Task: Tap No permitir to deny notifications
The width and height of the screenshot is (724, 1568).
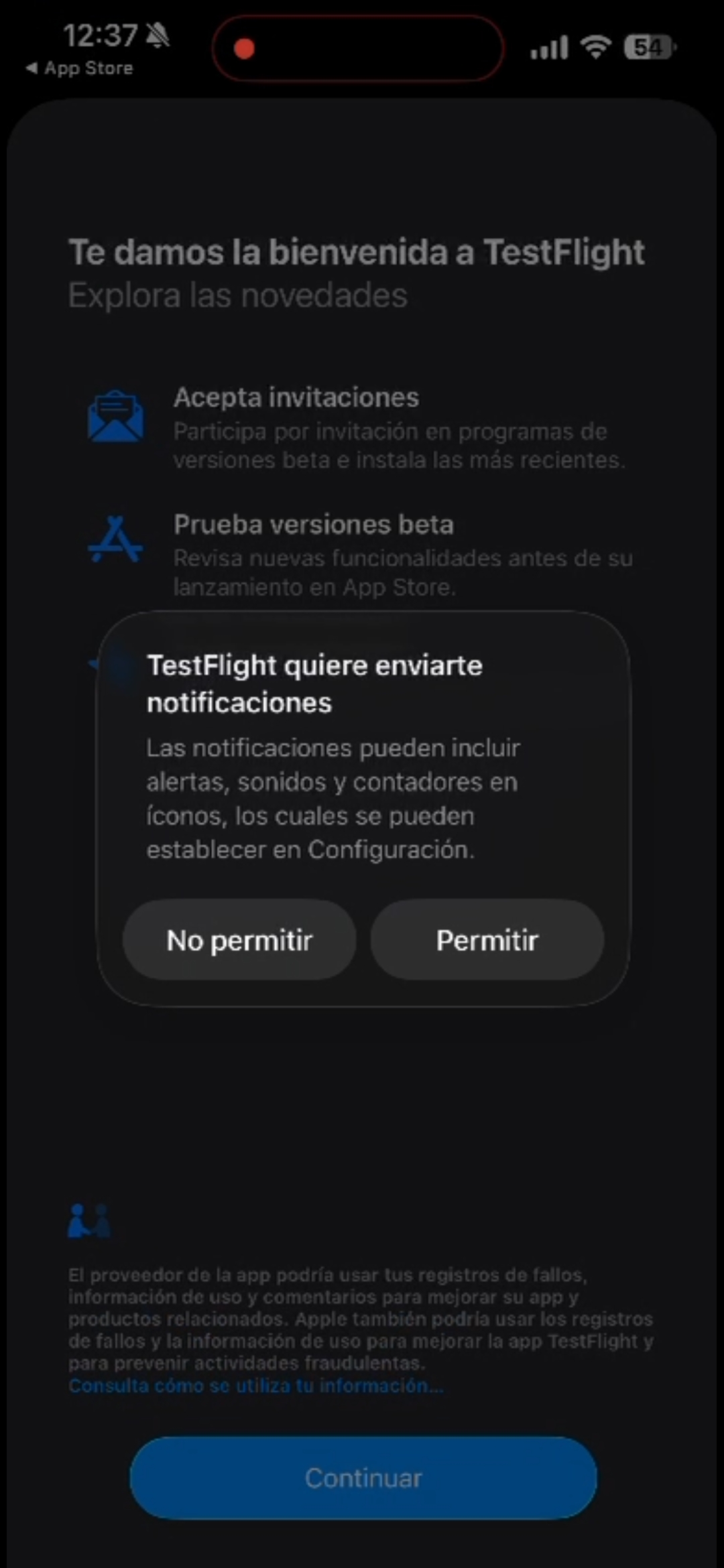Action: tap(239, 939)
